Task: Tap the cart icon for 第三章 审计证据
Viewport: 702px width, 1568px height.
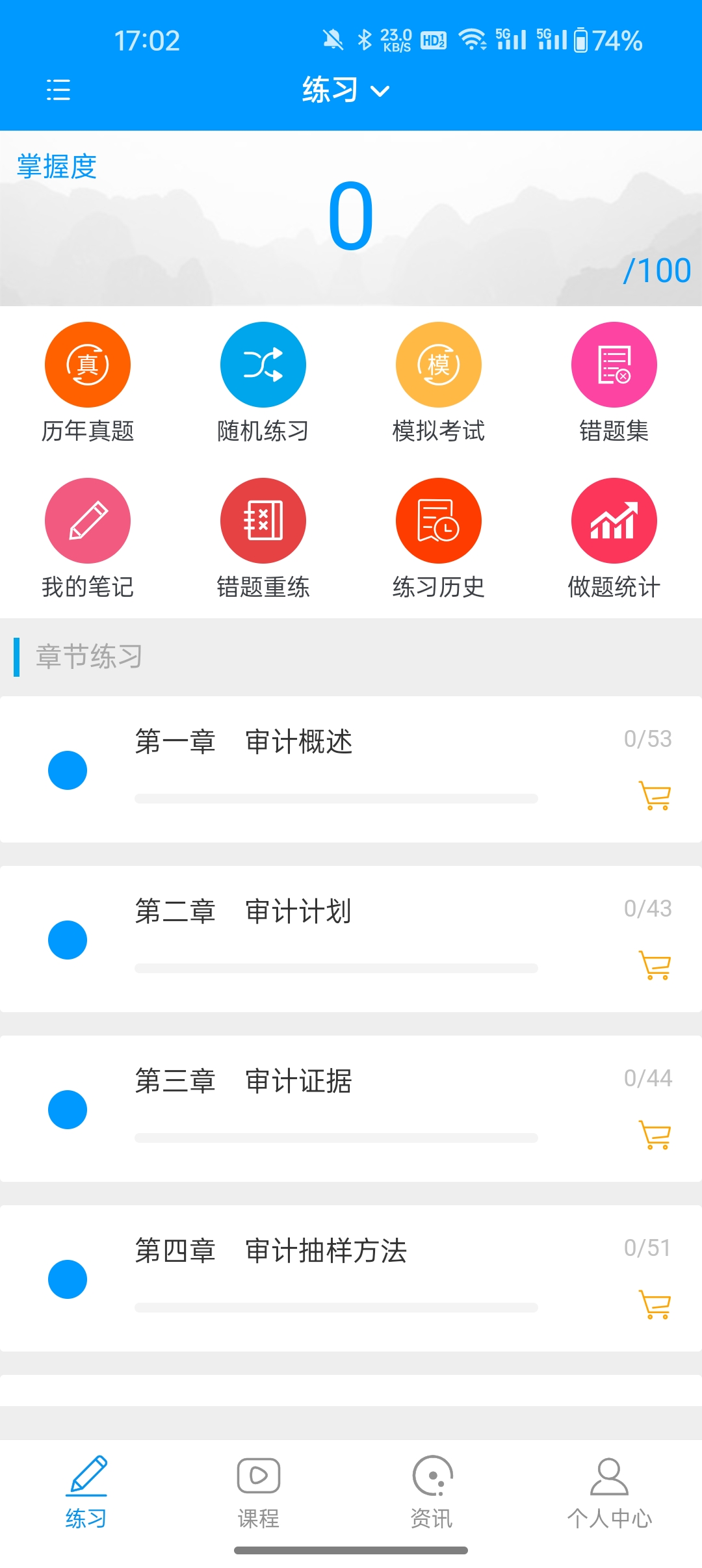Action: coord(655,1136)
